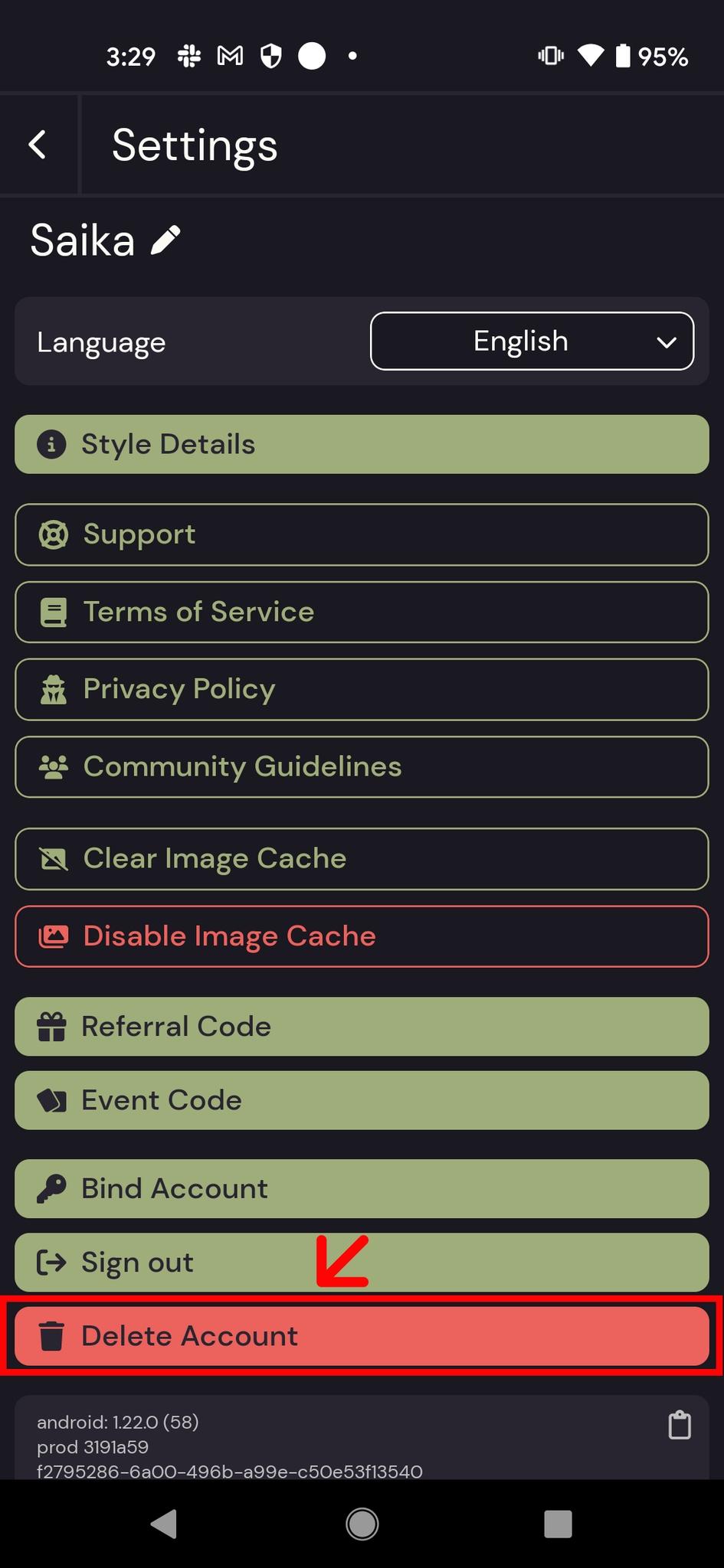Open Style Details
The width and height of the screenshot is (724, 1568).
coord(362,444)
